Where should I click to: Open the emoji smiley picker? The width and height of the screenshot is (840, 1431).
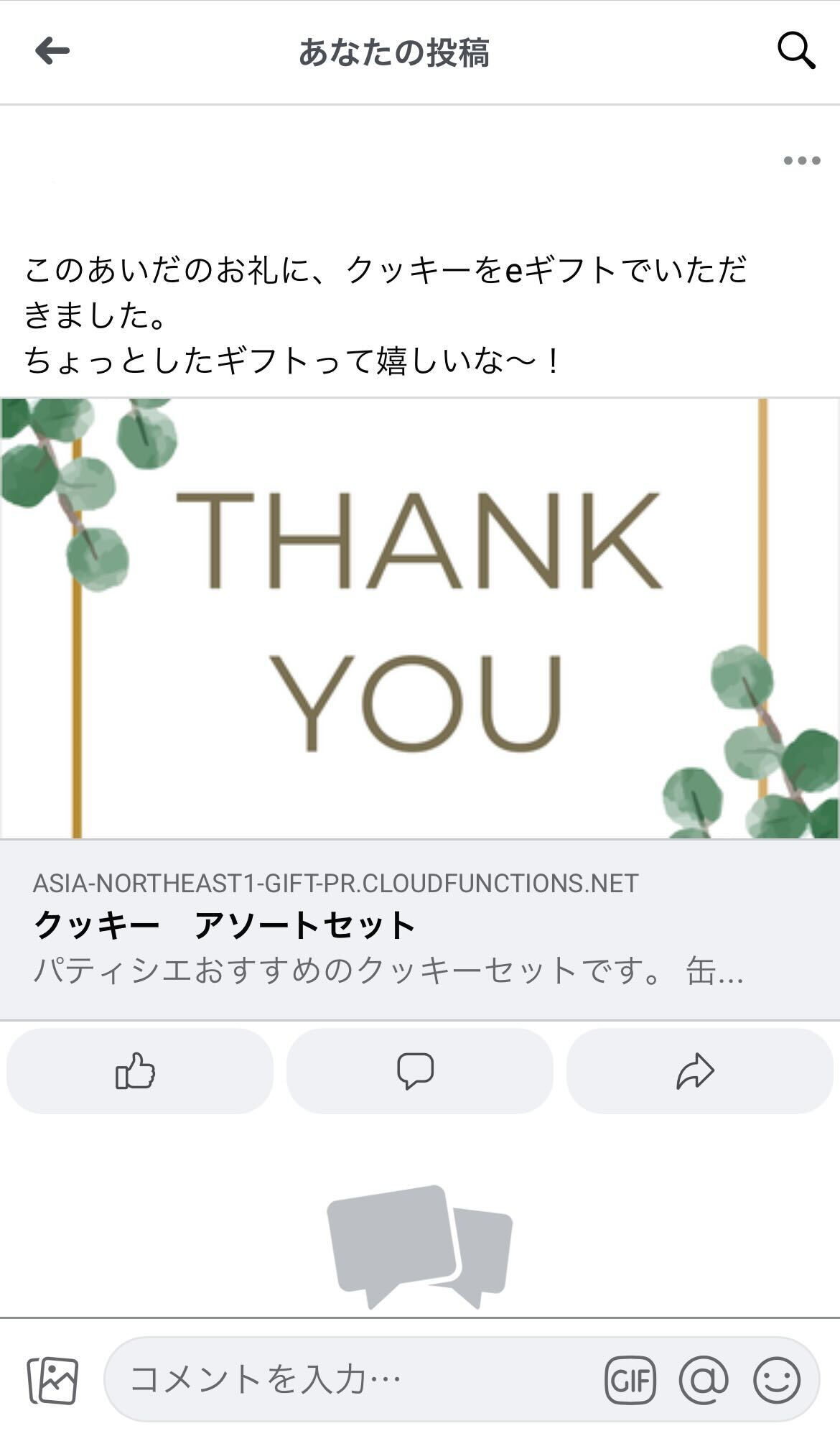(777, 1379)
